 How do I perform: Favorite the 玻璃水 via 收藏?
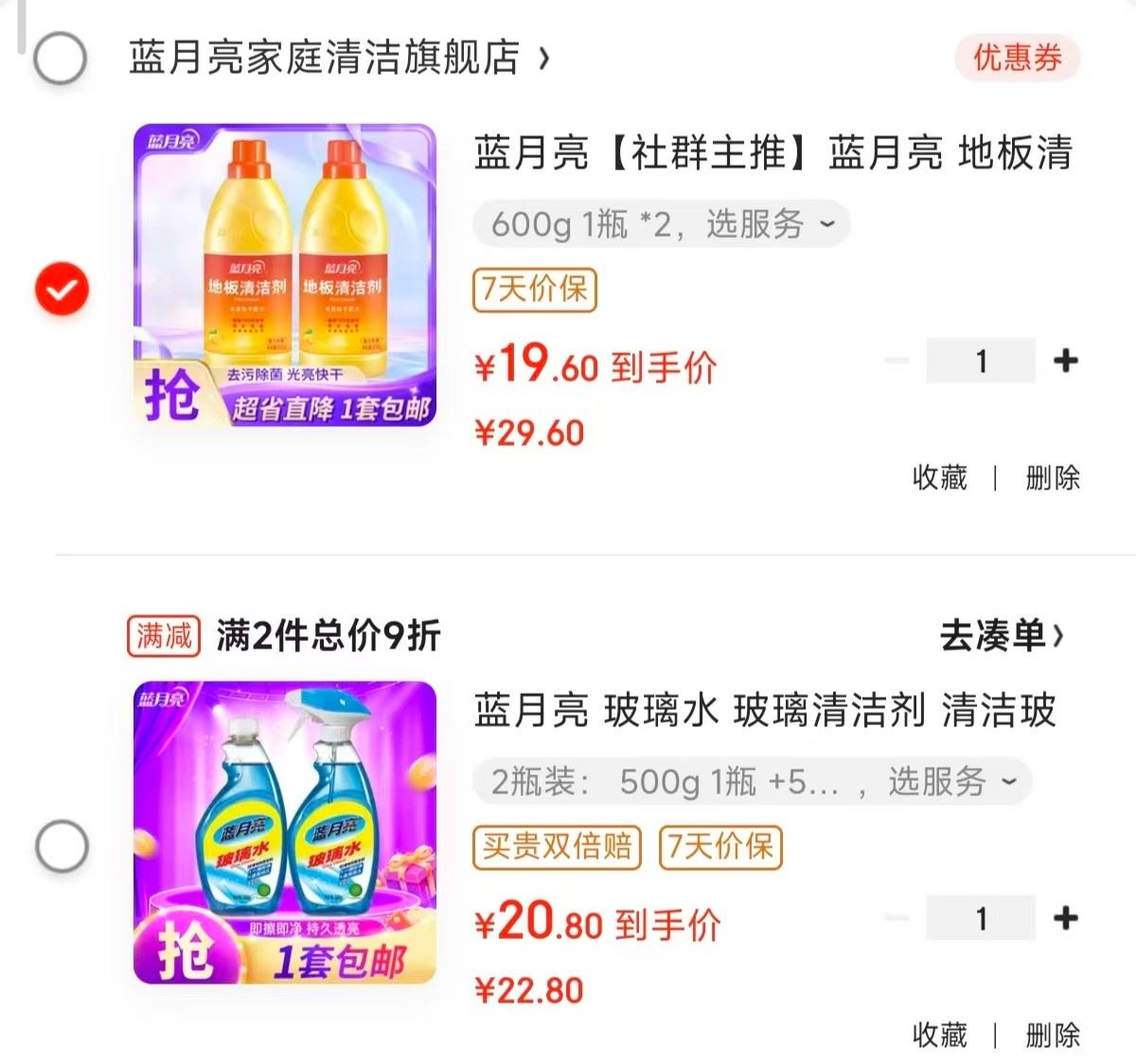click(x=939, y=1035)
